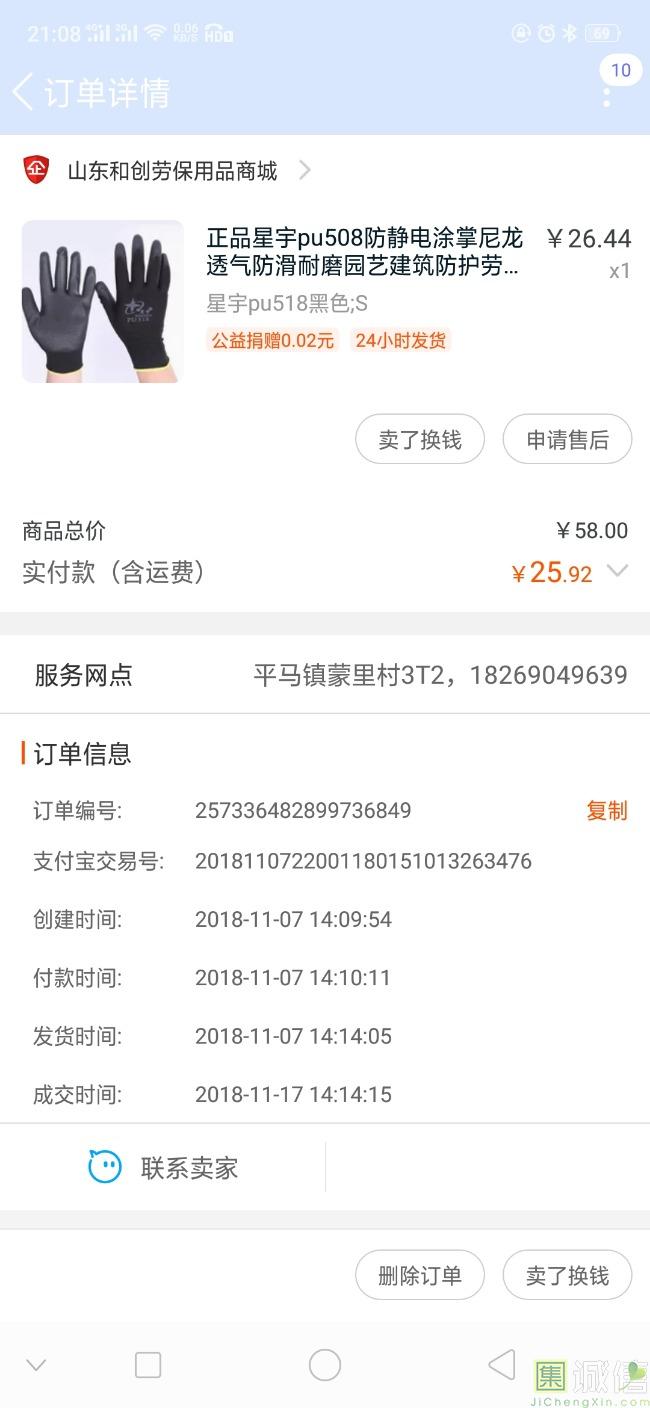Expand the 实付款 payment breakdown
The image size is (650, 1408).
click(618, 572)
